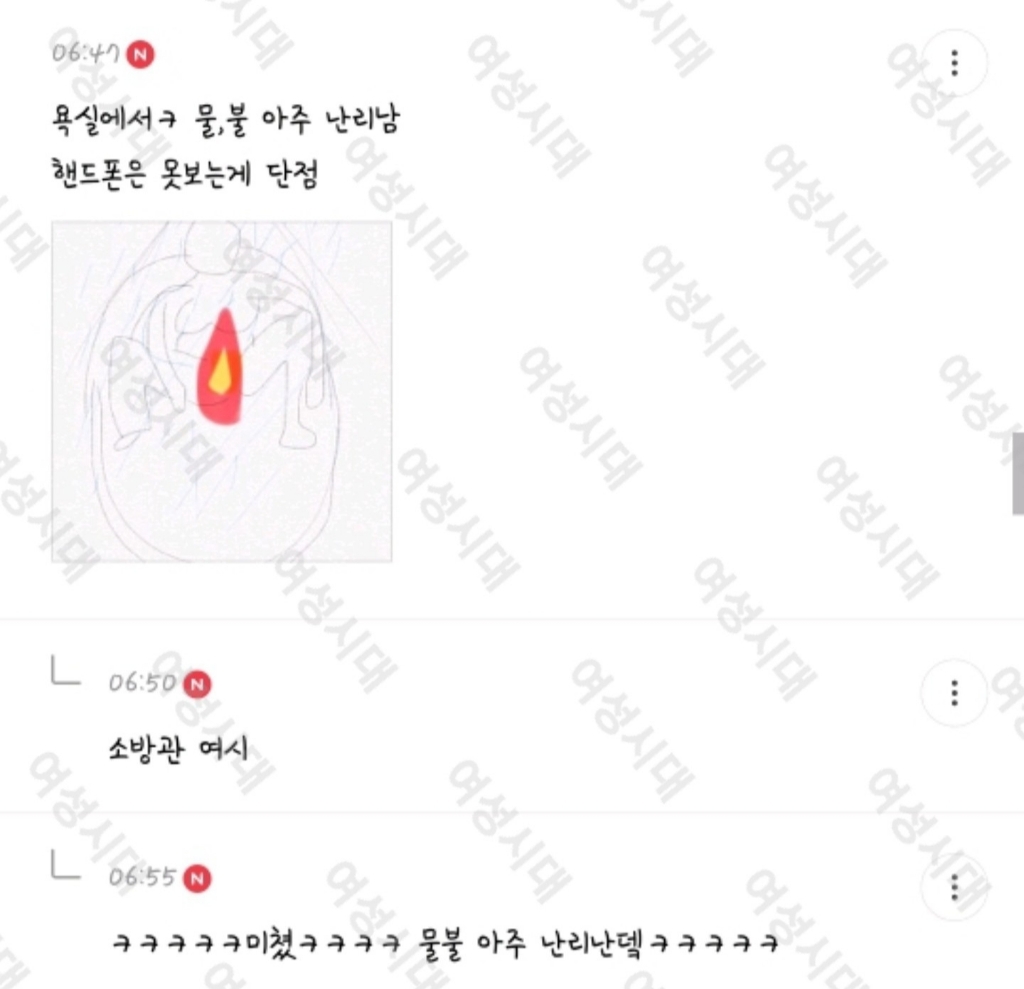The width and height of the screenshot is (1024, 989).
Task: Open the attached drawing in the 06:47 comment
Action: point(222,391)
